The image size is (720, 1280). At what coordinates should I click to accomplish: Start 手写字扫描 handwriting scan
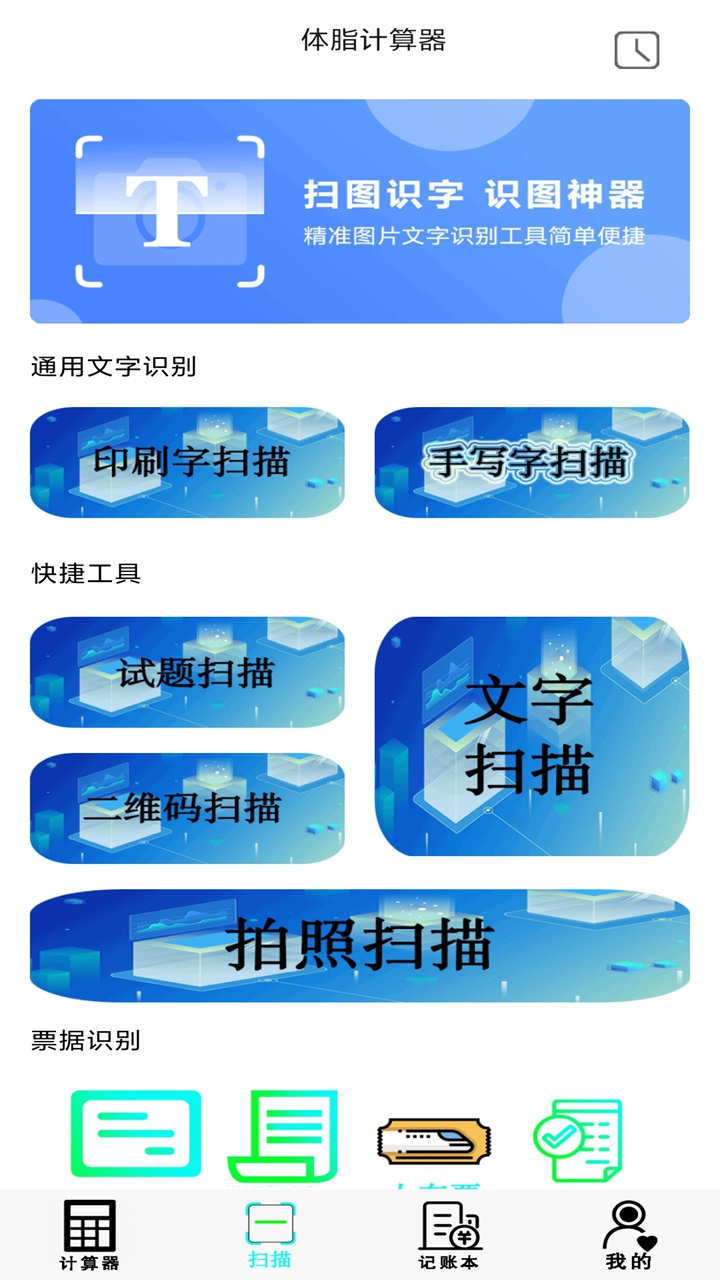(x=532, y=462)
